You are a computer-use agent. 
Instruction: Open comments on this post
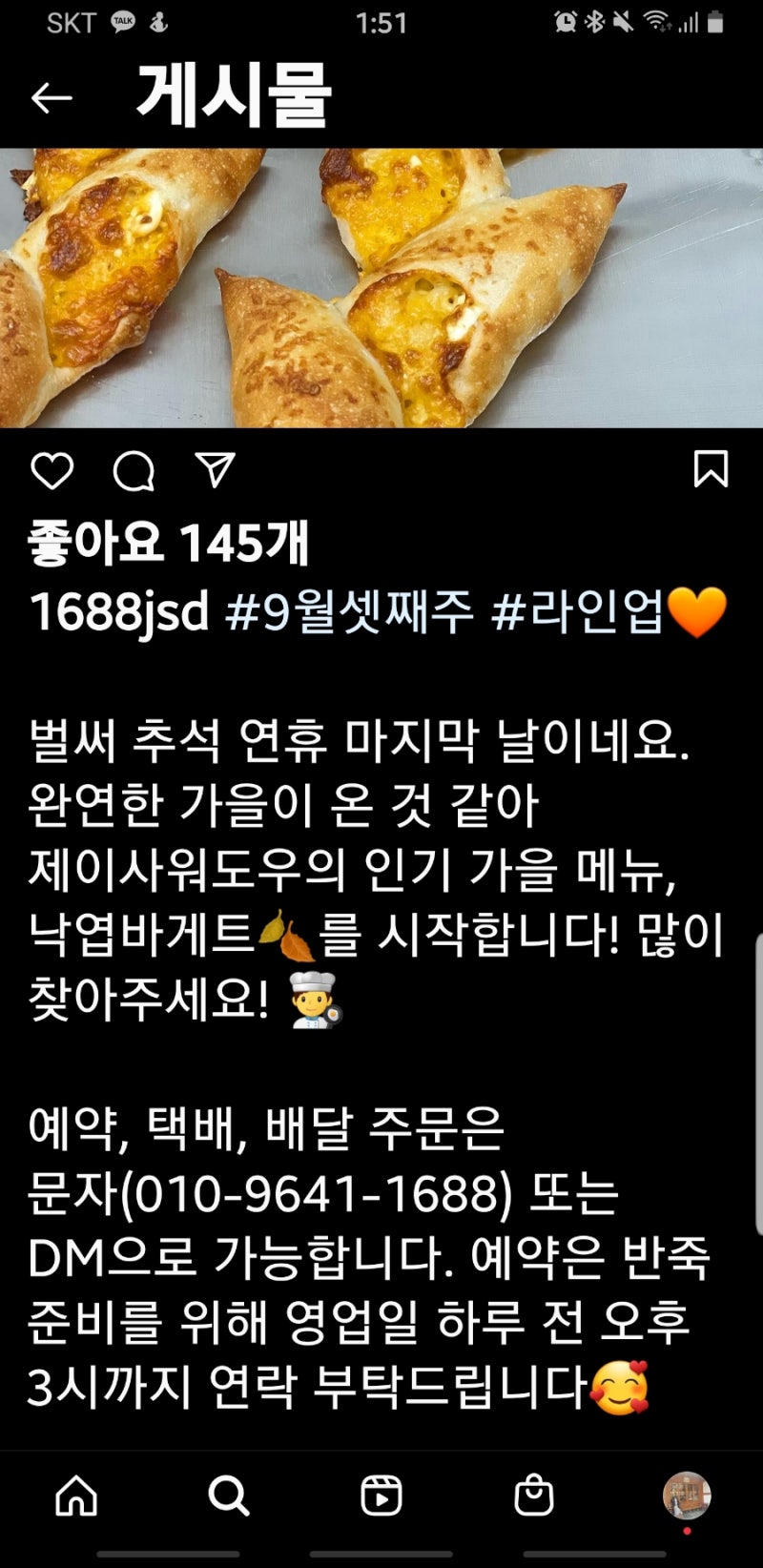coord(134,470)
